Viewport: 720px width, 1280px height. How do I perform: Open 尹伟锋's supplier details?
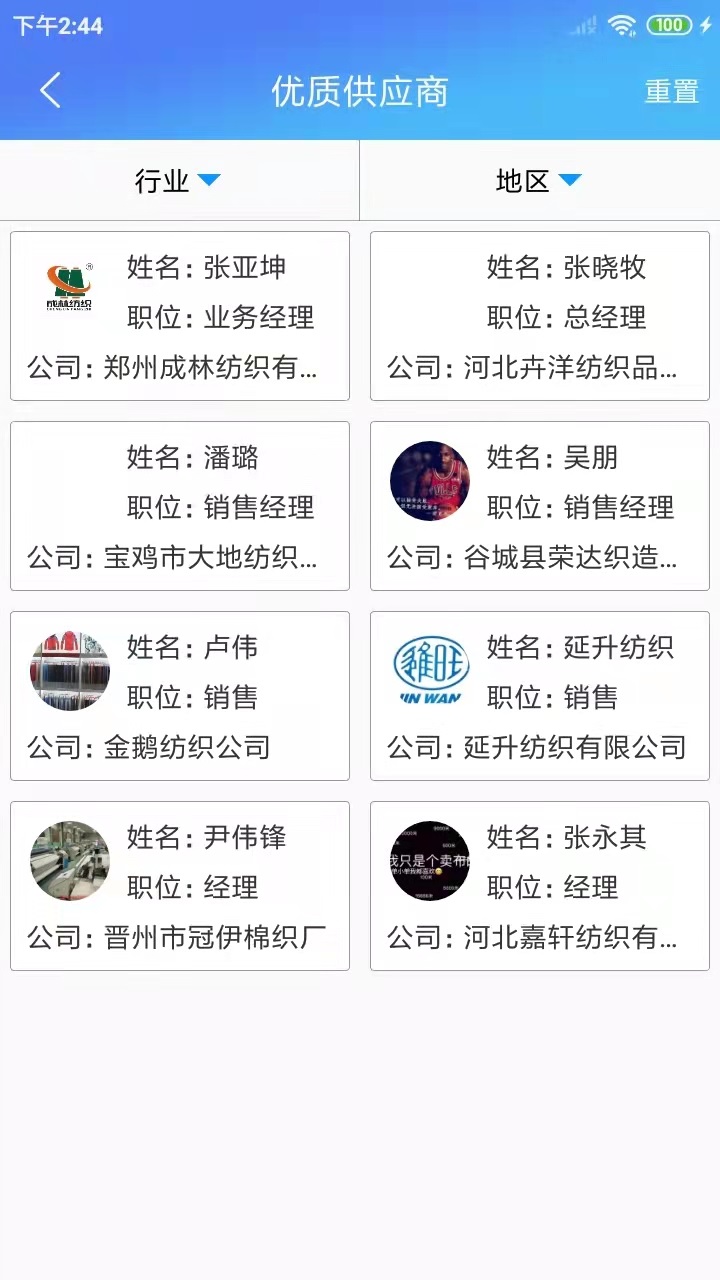pyautogui.click(x=180, y=886)
